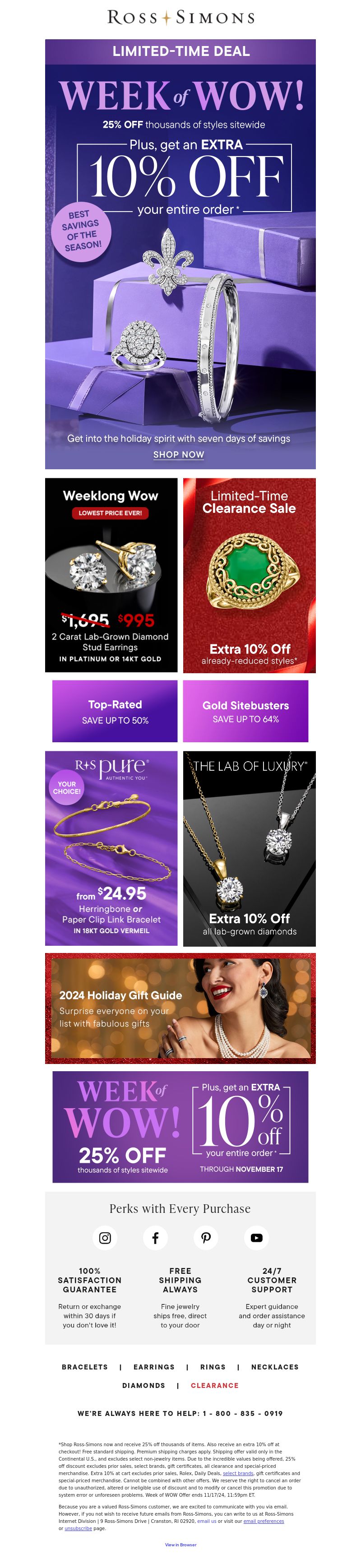
Task: Visit the Ross-Simons YouTube channel
Action: pos(256,1237)
